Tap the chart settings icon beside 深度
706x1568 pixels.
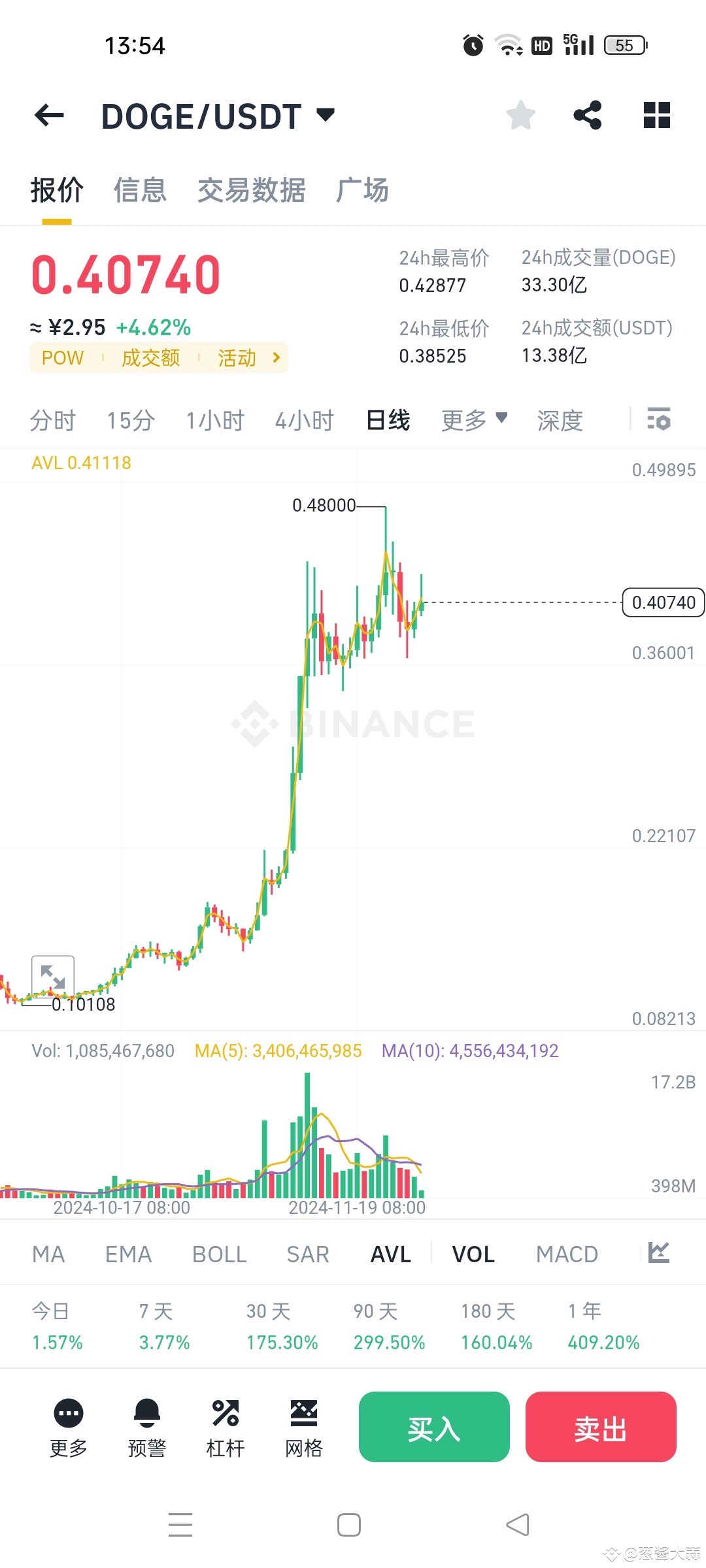[659, 420]
